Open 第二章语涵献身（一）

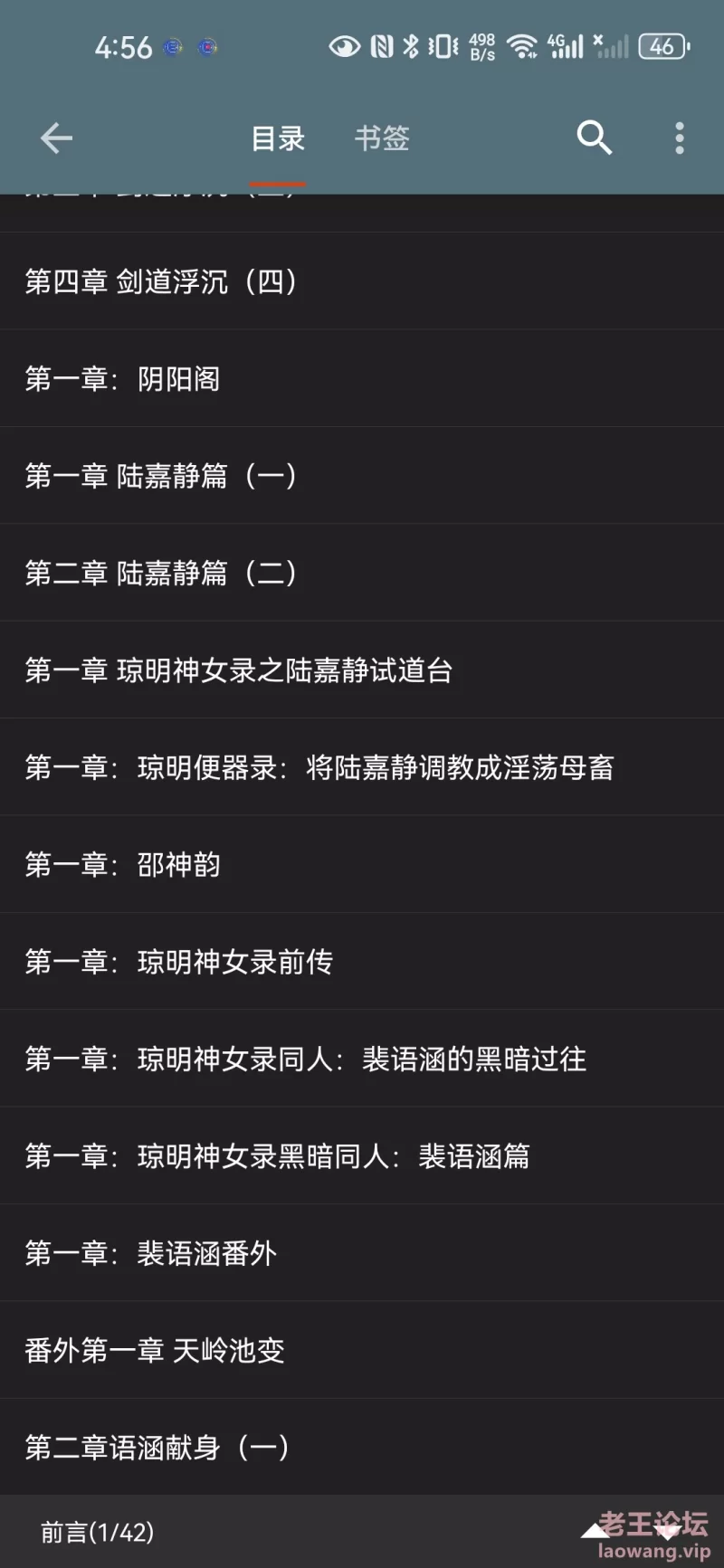point(362,1447)
